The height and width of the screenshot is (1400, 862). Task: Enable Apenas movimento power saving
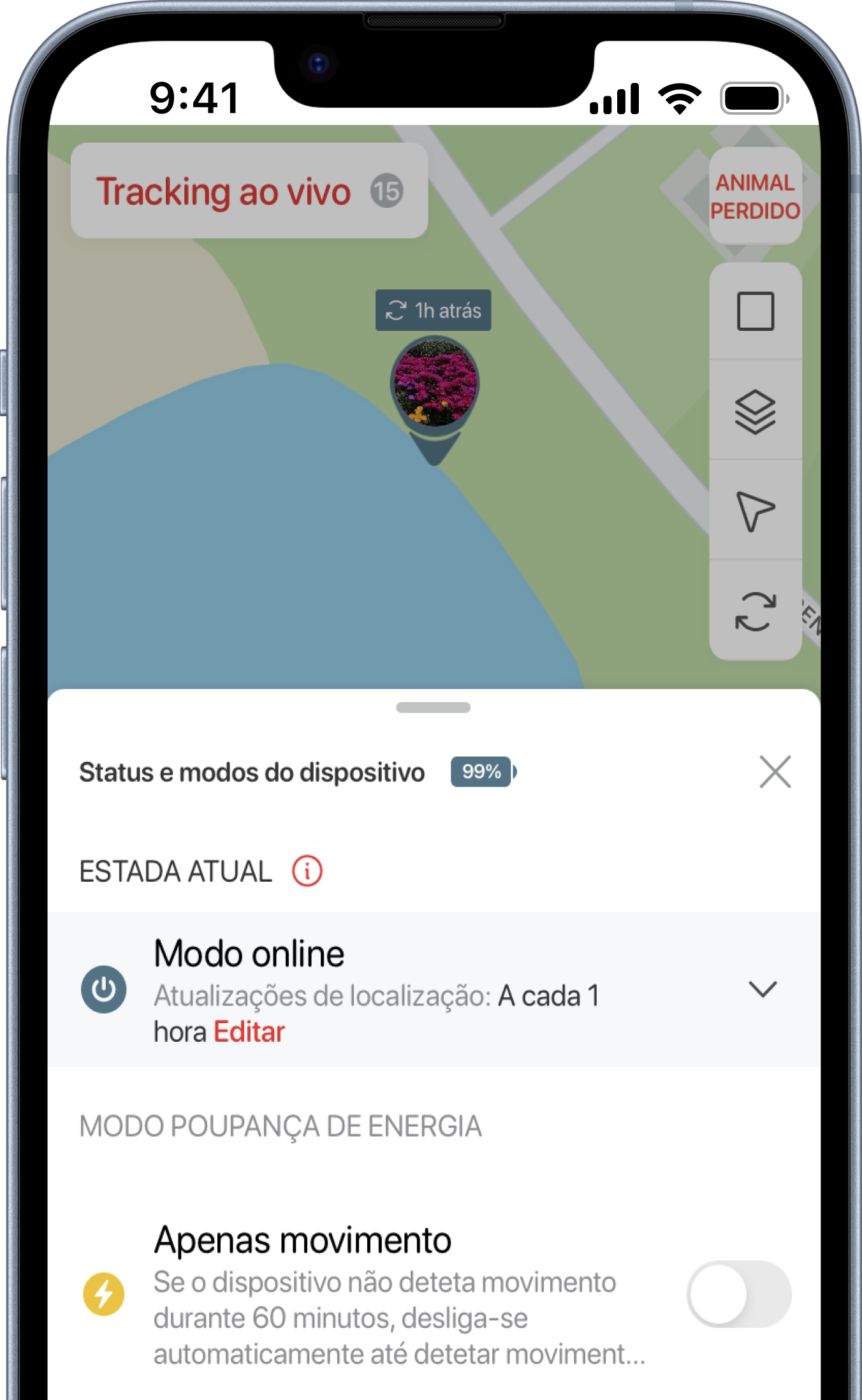[x=739, y=1294]
